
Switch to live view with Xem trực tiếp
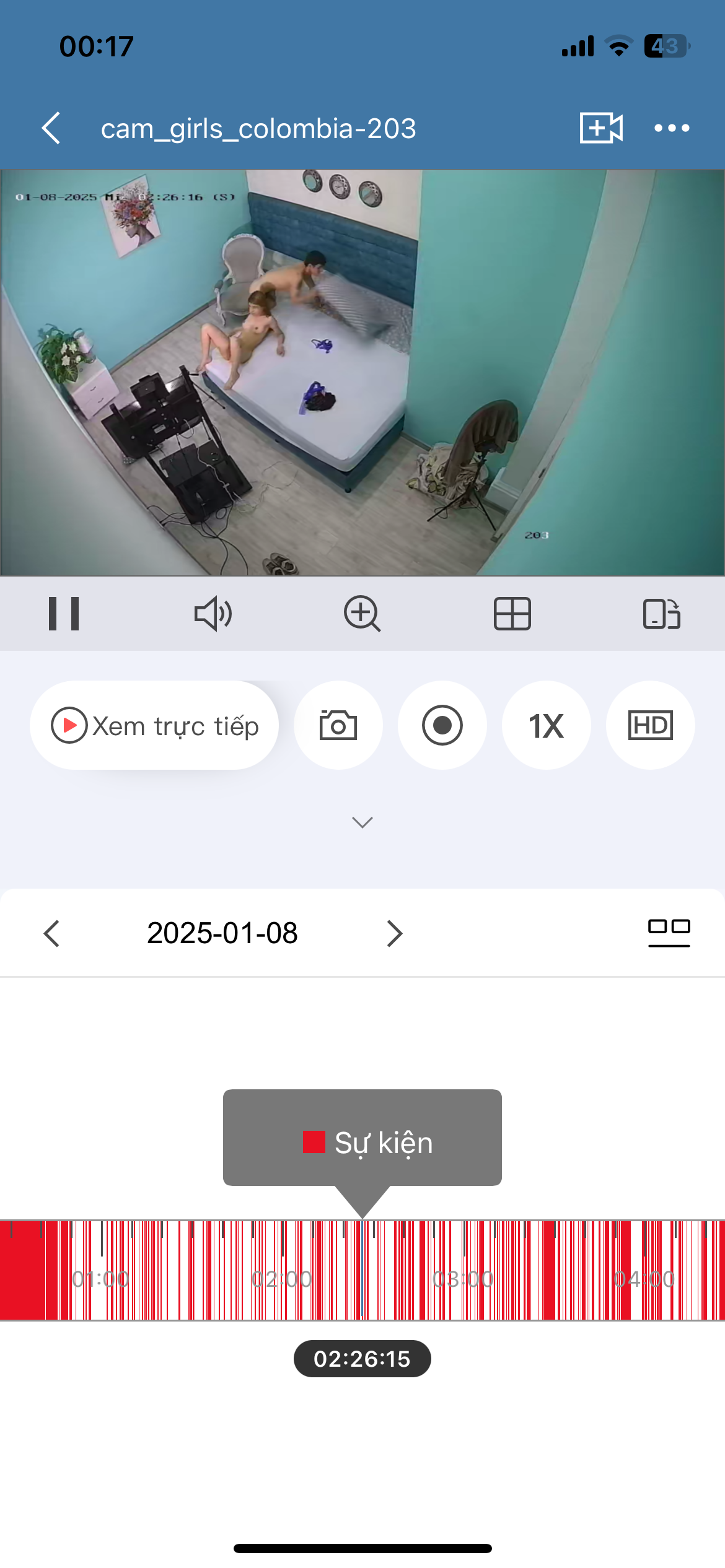point(154,725)
